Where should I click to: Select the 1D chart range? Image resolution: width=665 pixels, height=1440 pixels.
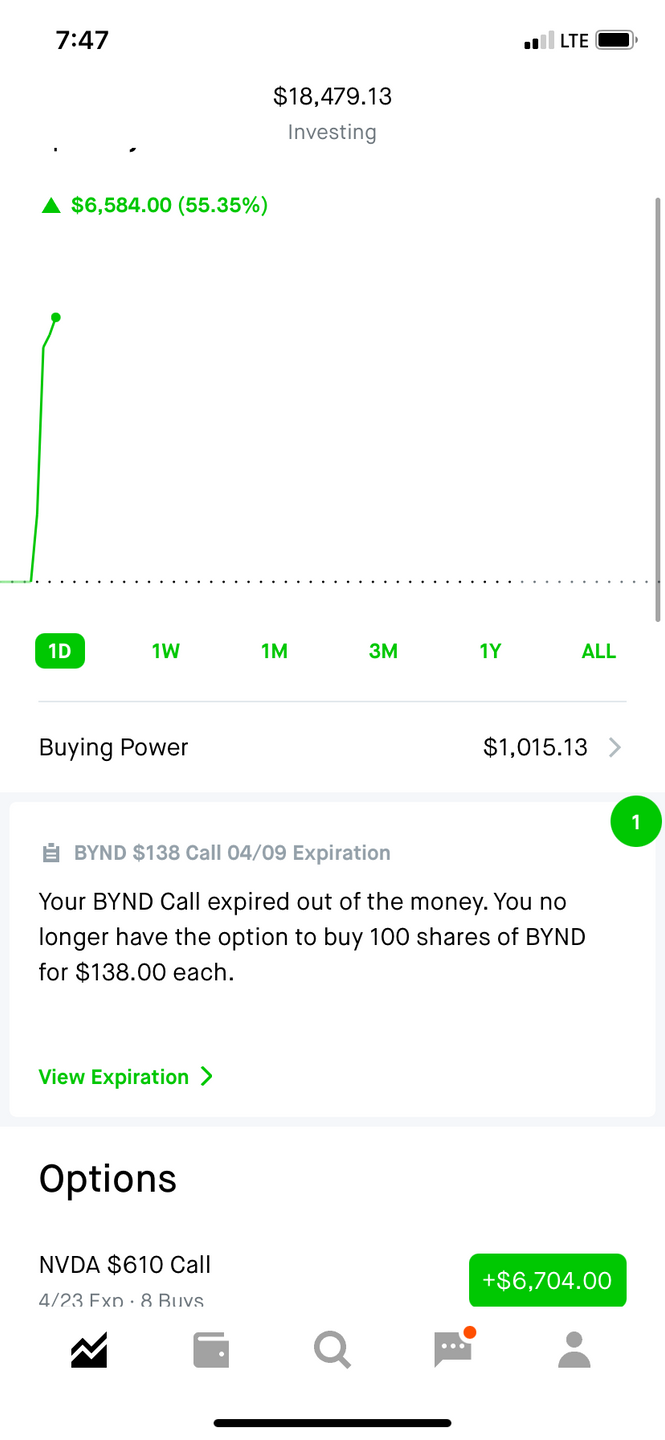pos(60,651)
